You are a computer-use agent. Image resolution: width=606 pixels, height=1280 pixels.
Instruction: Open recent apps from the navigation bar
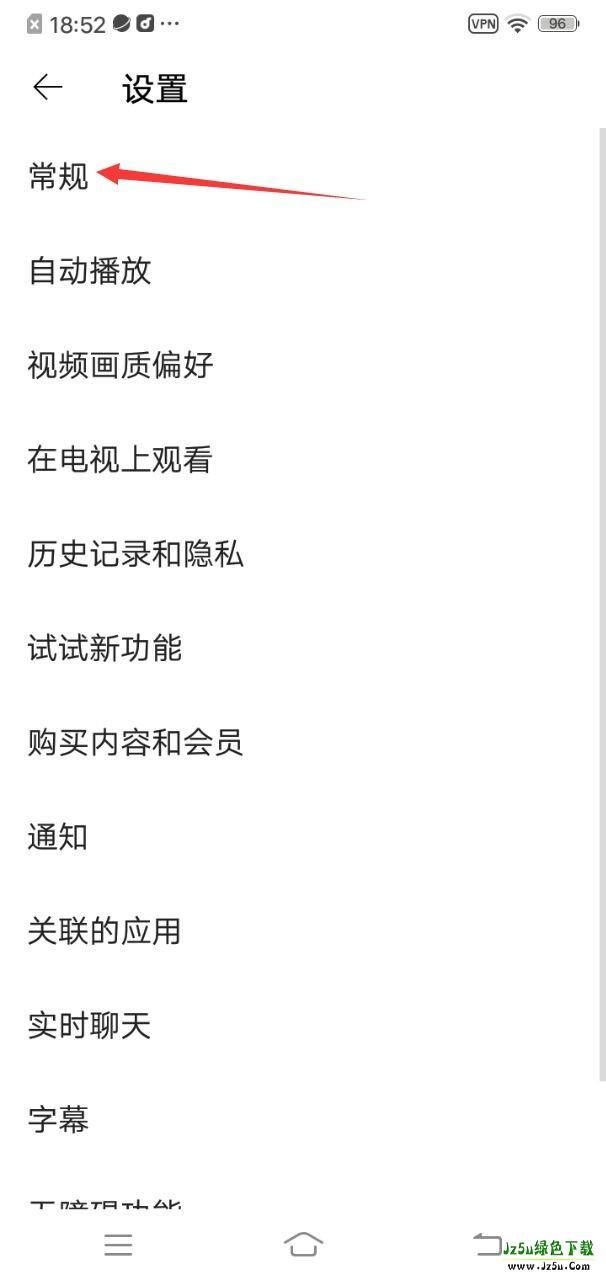(118, 1244)
